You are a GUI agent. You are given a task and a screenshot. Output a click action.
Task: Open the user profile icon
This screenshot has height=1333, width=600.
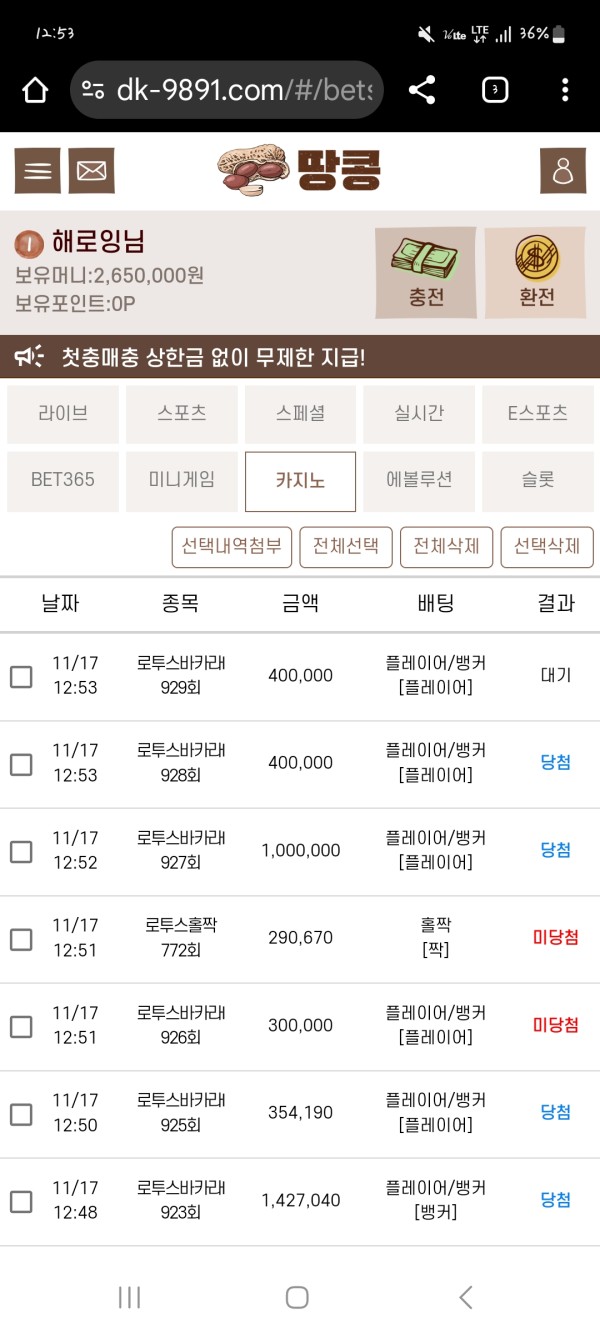click(x=563, y=171)
